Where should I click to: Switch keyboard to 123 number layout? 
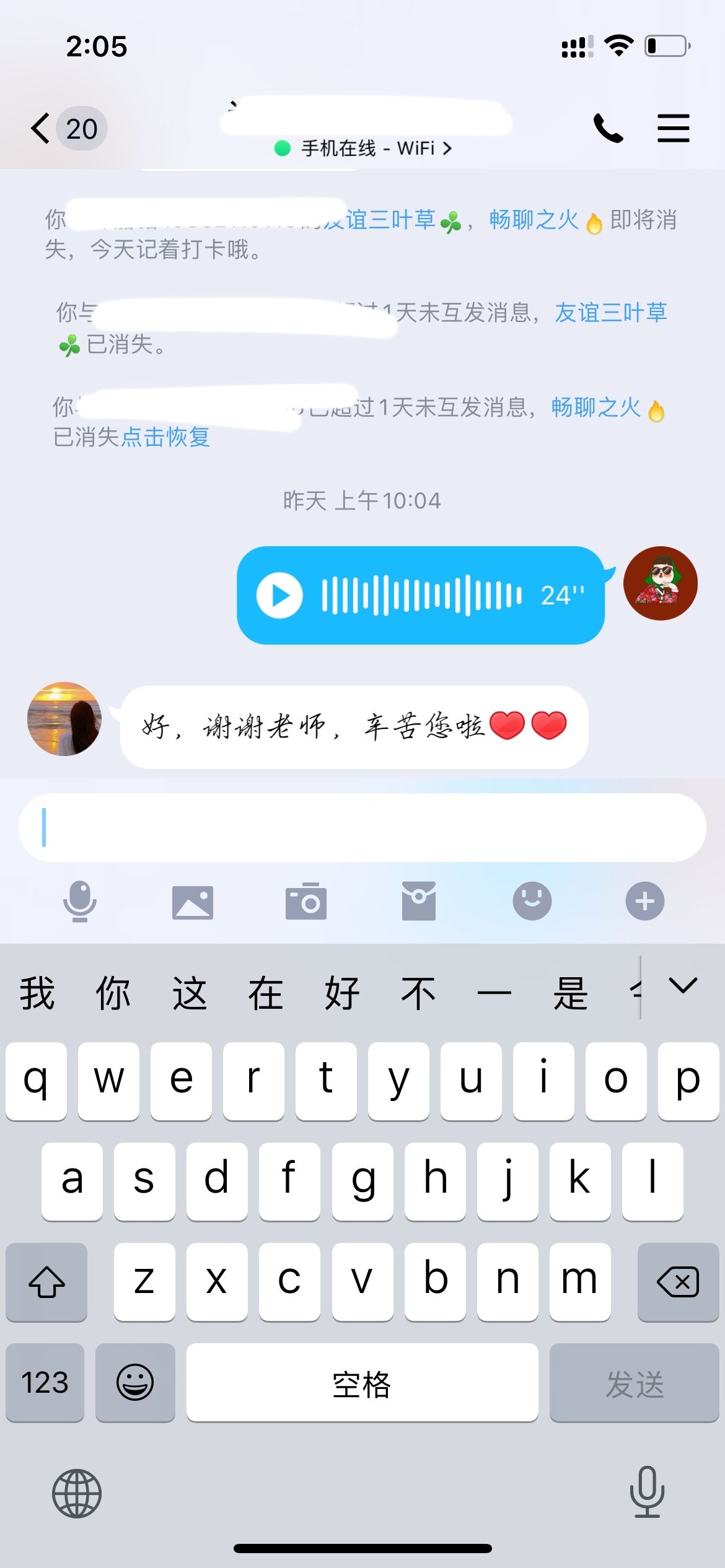point(45,1382)
